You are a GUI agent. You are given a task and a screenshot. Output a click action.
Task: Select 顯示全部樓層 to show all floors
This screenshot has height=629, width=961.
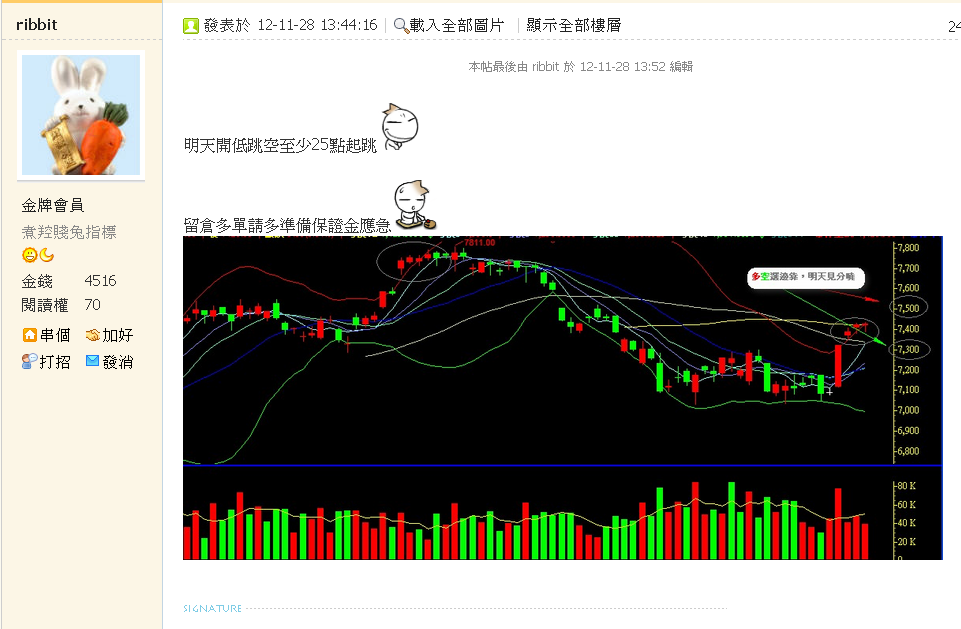[x=573, y=25]
